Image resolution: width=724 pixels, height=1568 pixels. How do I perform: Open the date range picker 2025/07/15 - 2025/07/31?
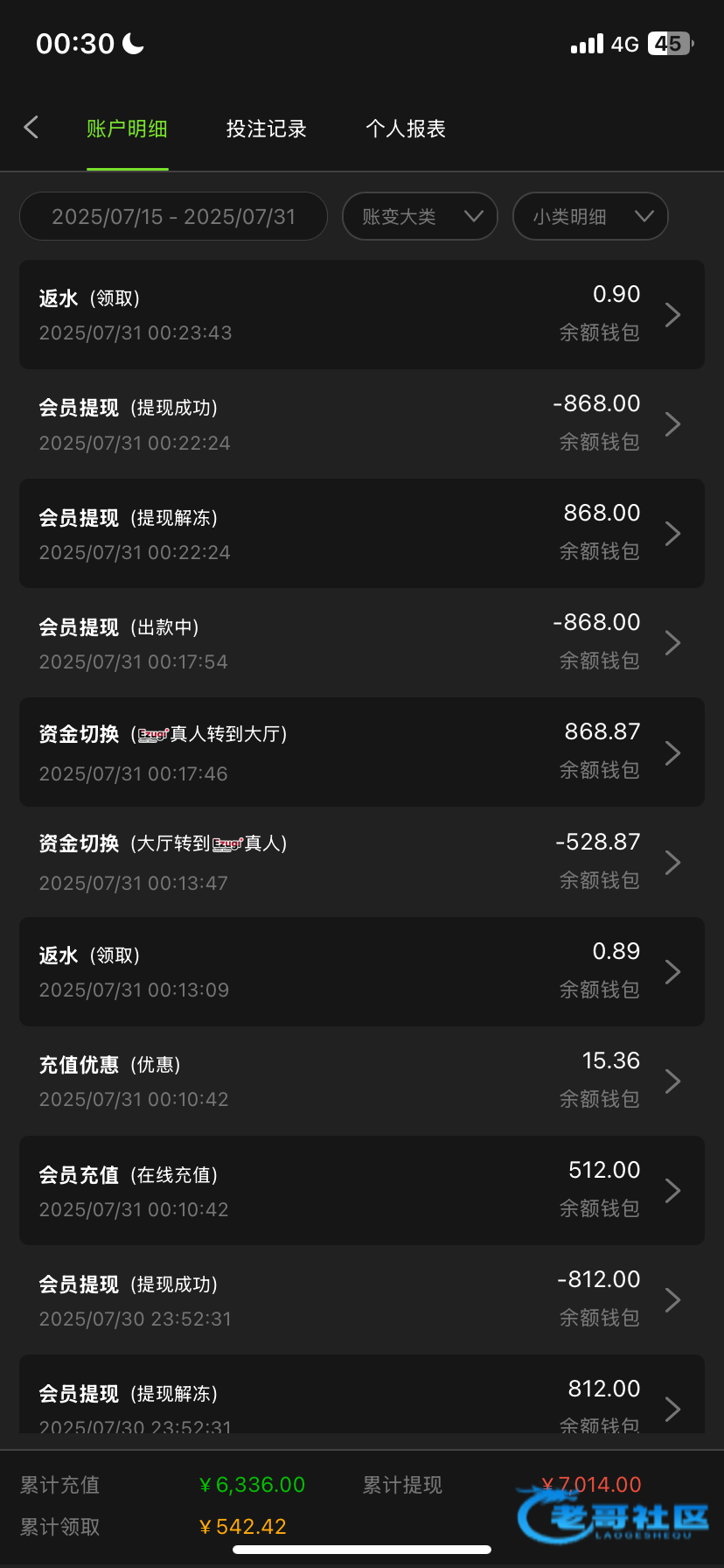173,216
